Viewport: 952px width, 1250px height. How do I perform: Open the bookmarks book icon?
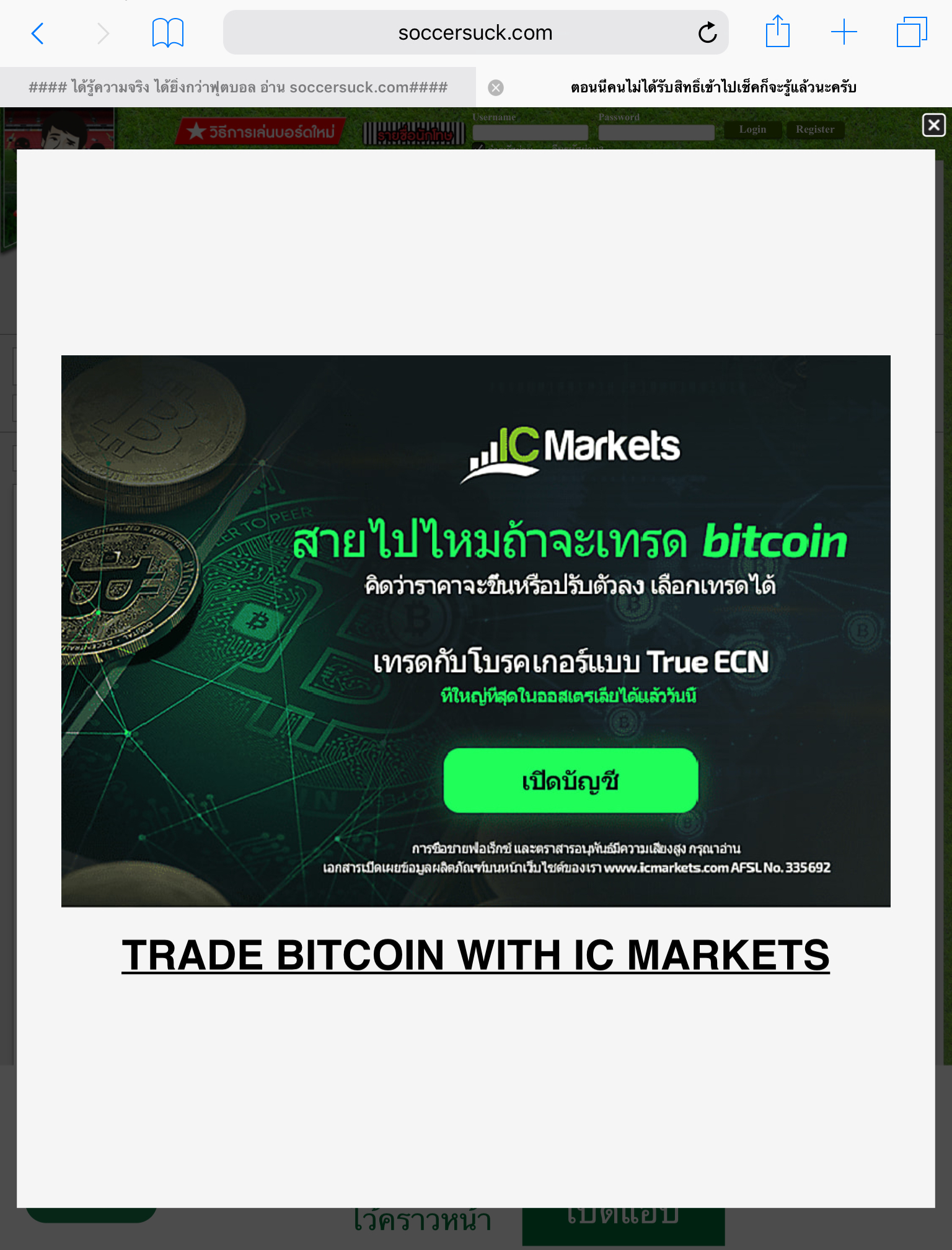[167, 33]
